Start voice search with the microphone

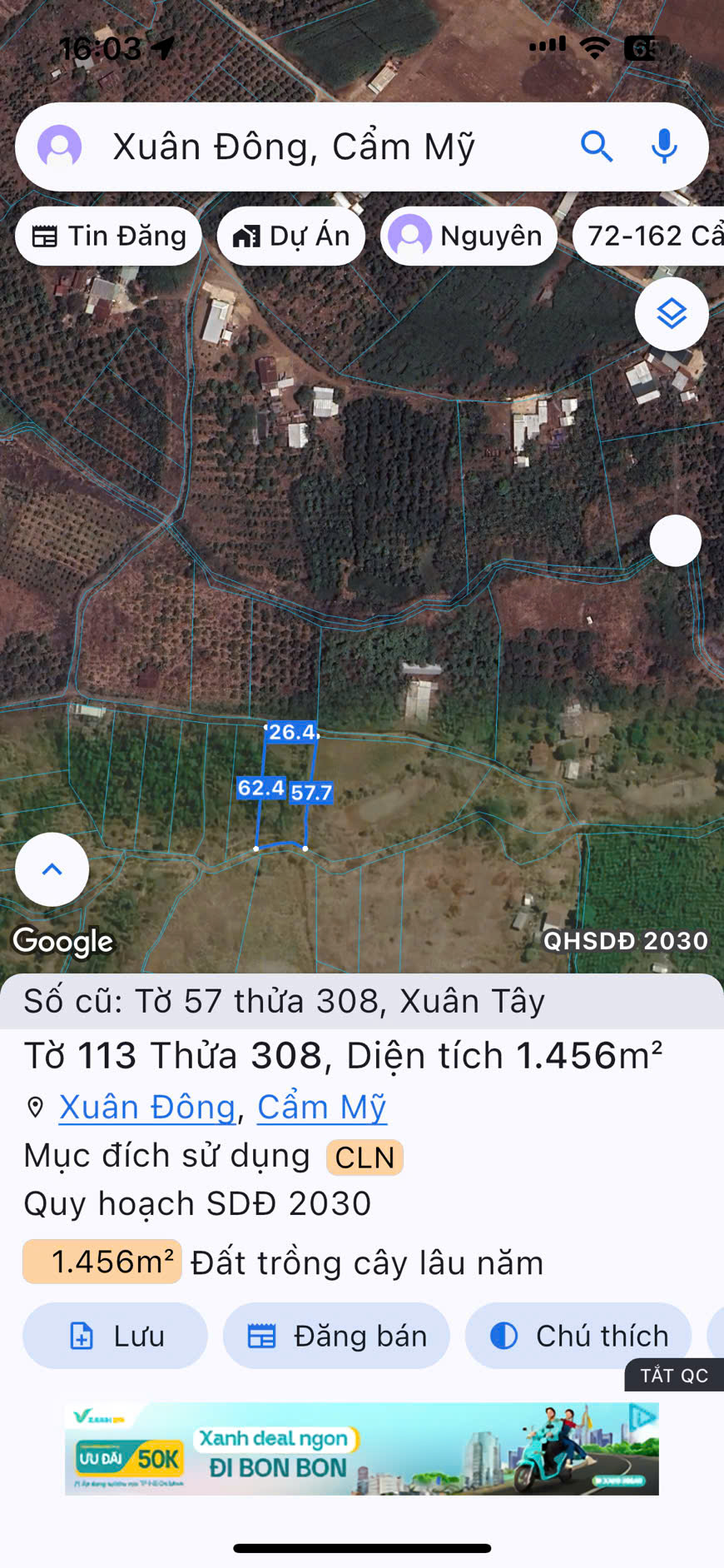(664, 147)
